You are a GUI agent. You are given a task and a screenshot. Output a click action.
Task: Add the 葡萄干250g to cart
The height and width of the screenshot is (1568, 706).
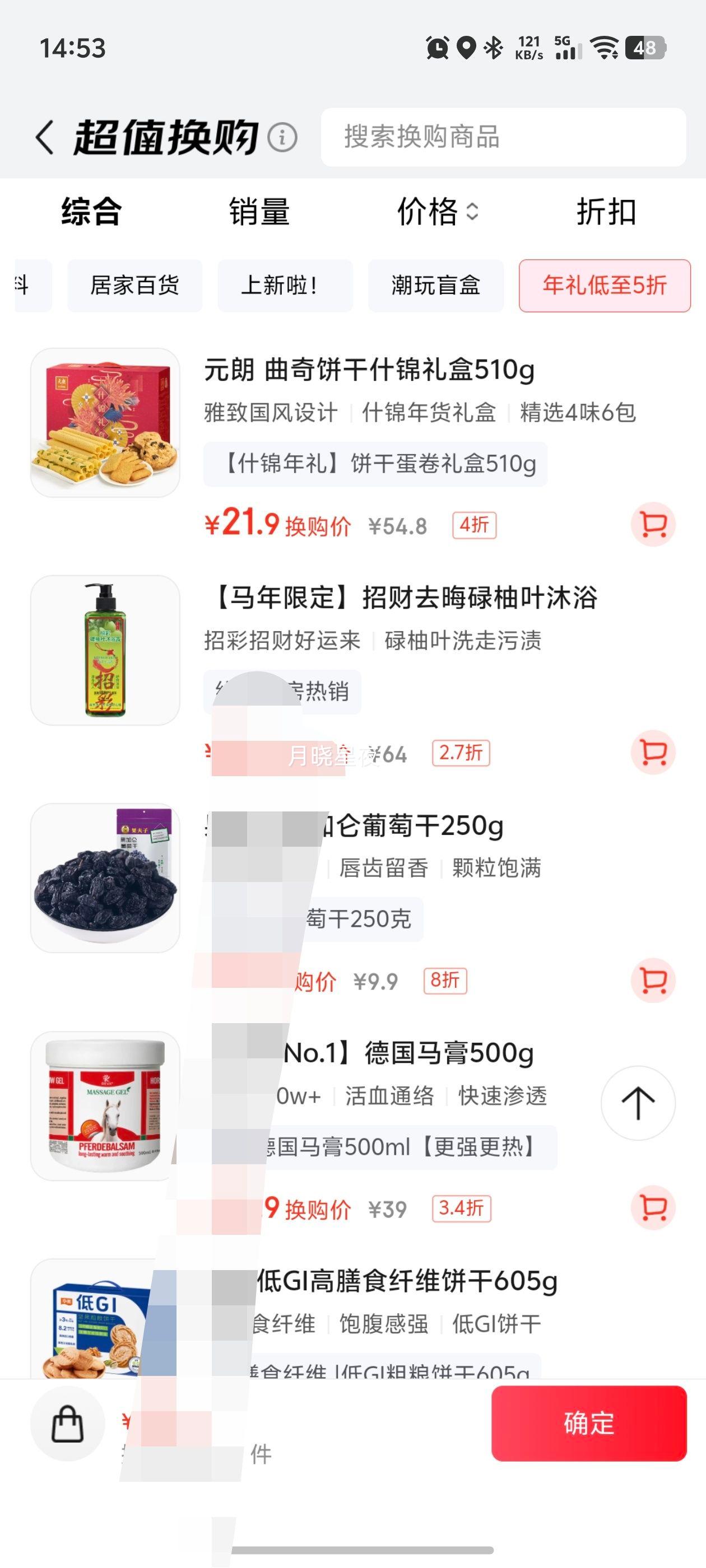pos(654,981)
